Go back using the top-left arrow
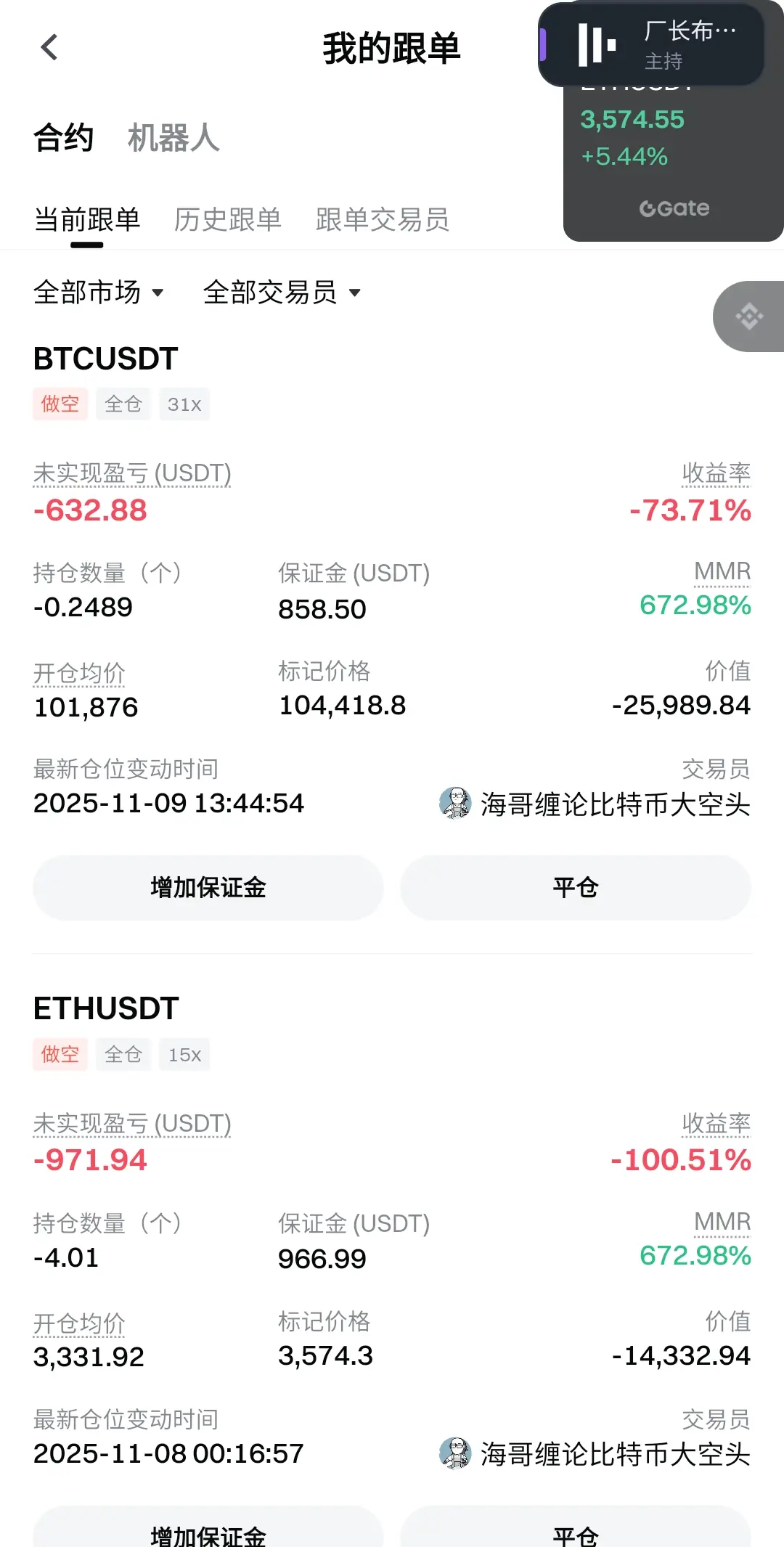Viewport: 784px width, 1547px height. 49,48
